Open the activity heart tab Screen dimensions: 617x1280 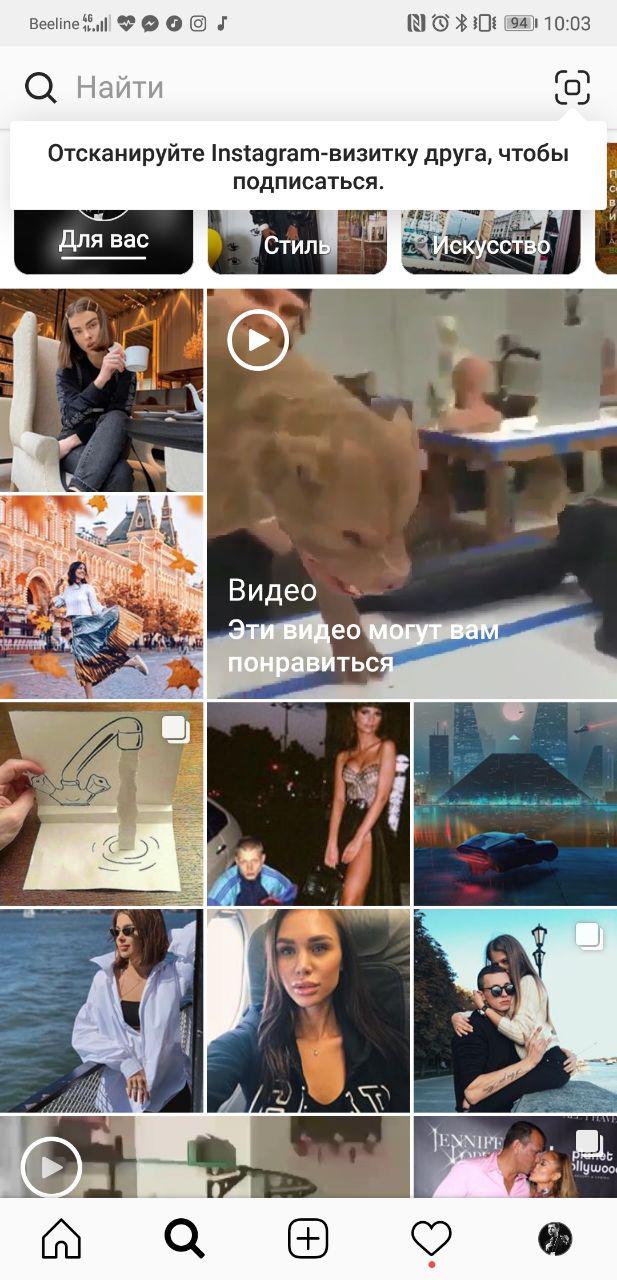point(431,1239)
